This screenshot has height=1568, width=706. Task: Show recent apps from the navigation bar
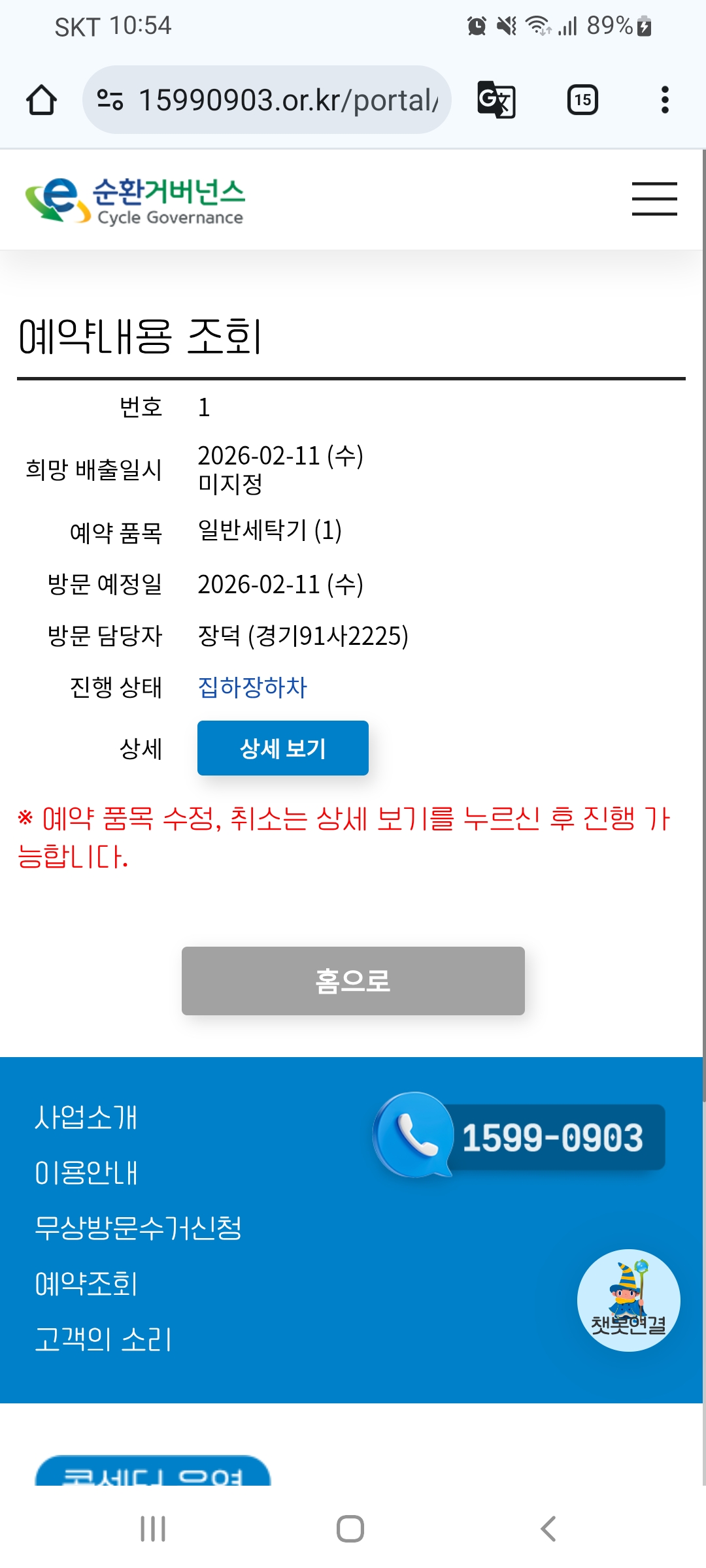click(153, 1529)
